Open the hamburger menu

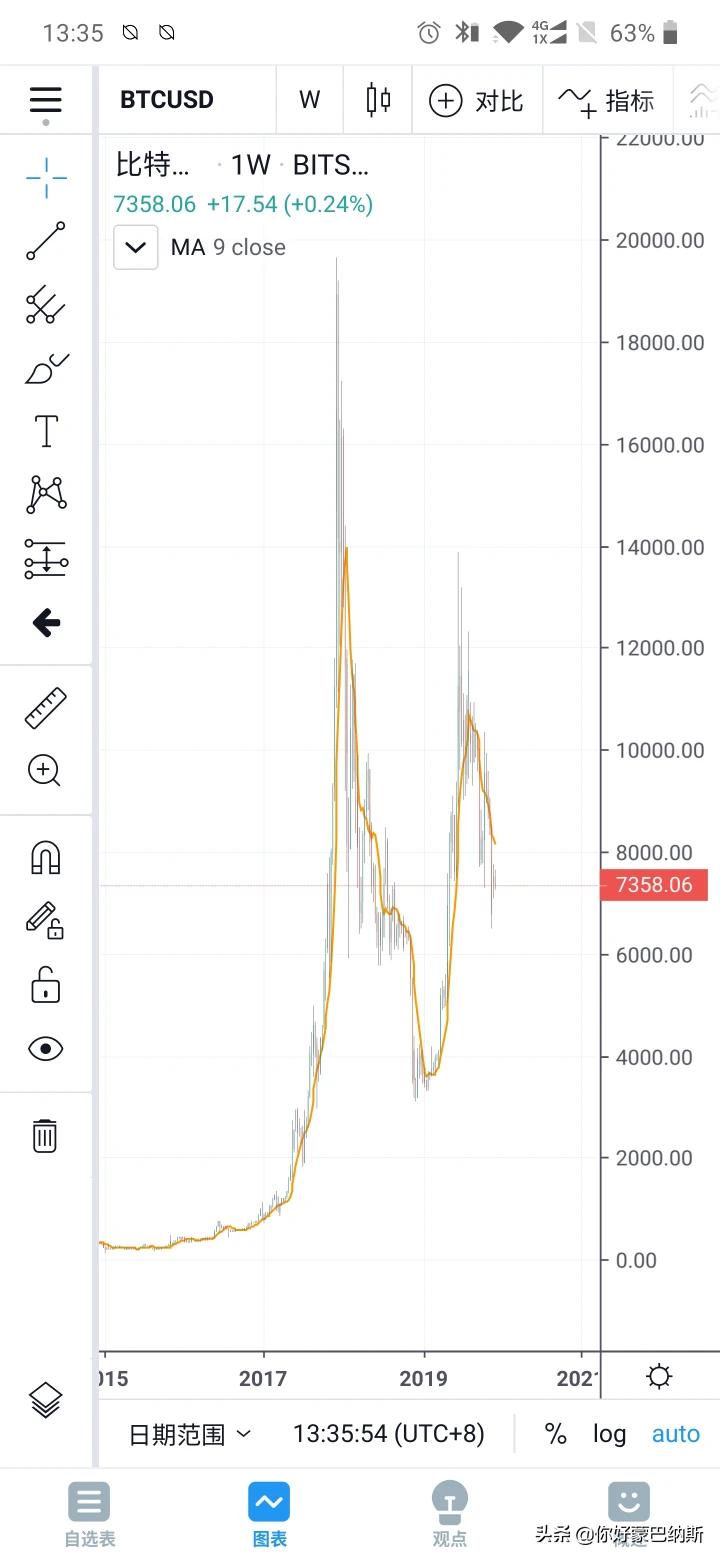point(46,100)
